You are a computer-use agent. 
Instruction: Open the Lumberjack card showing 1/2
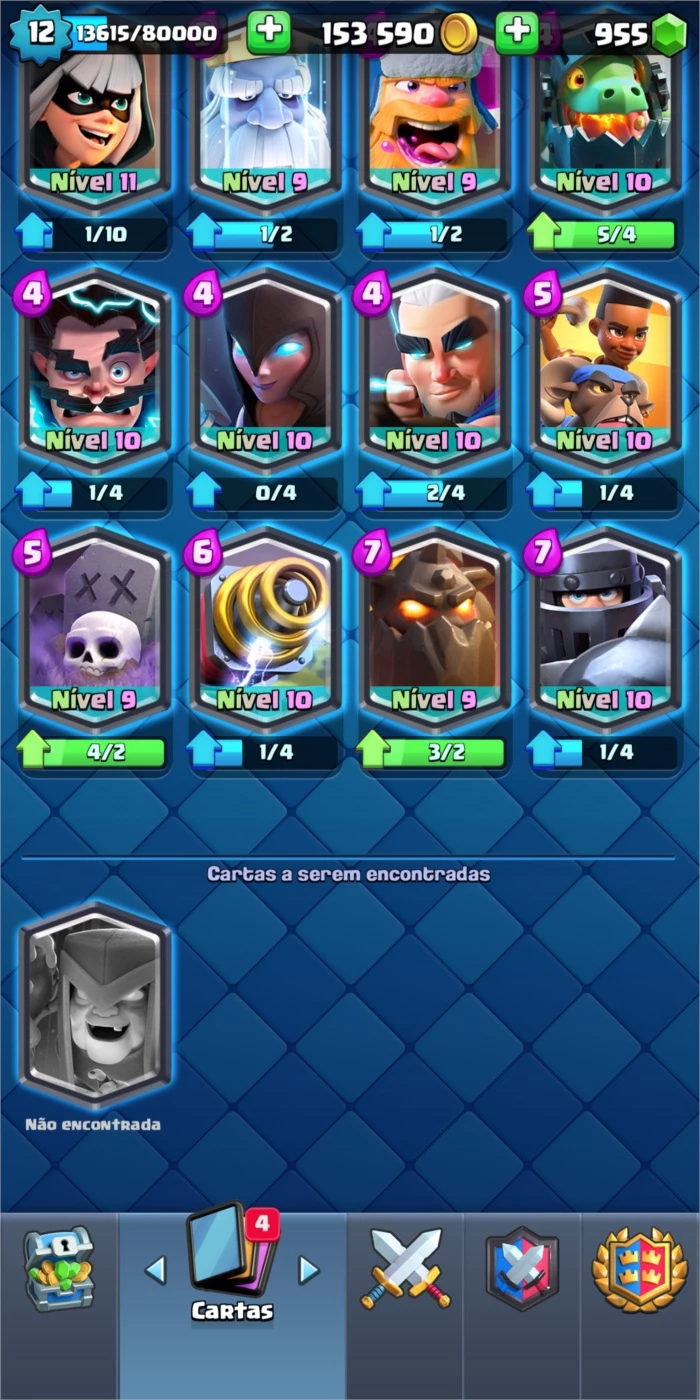click(435, 120)
